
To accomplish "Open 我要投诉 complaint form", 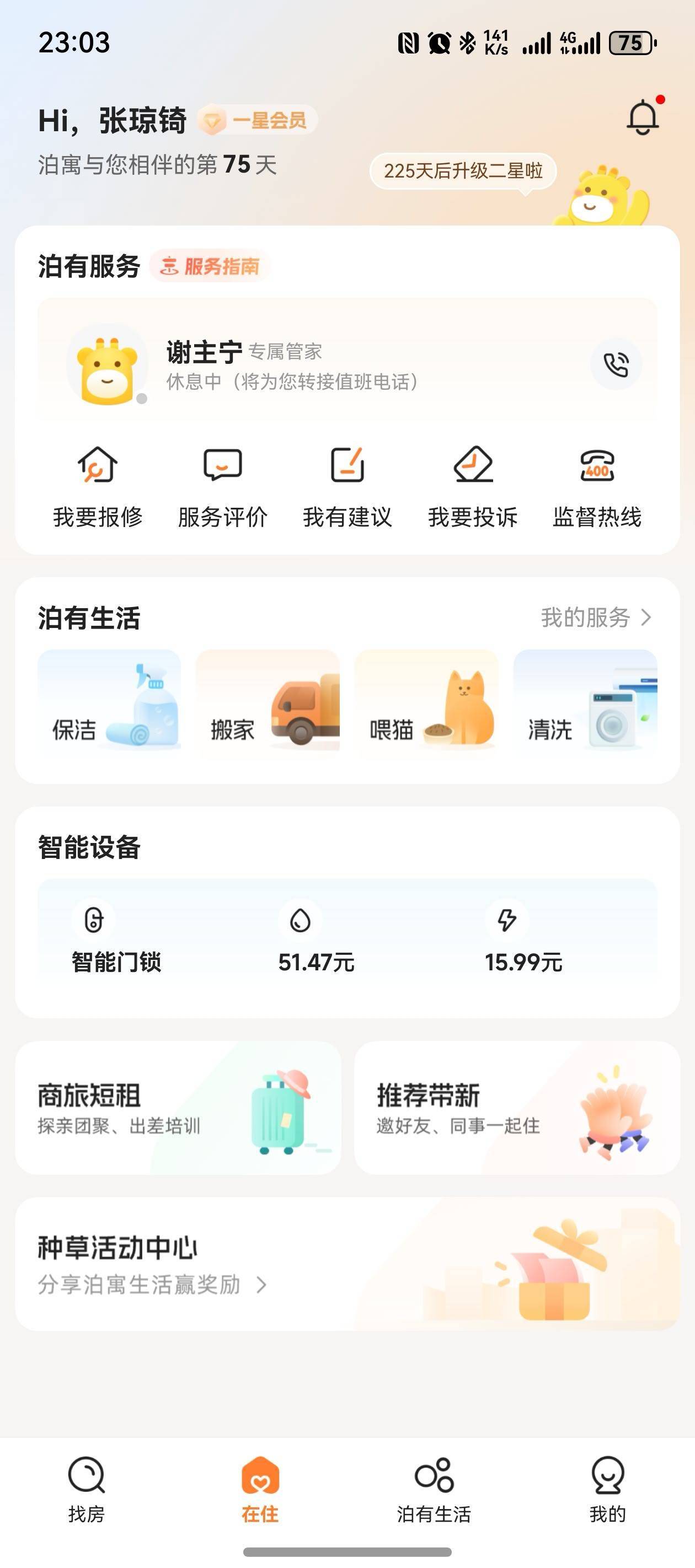I will 473,485.
